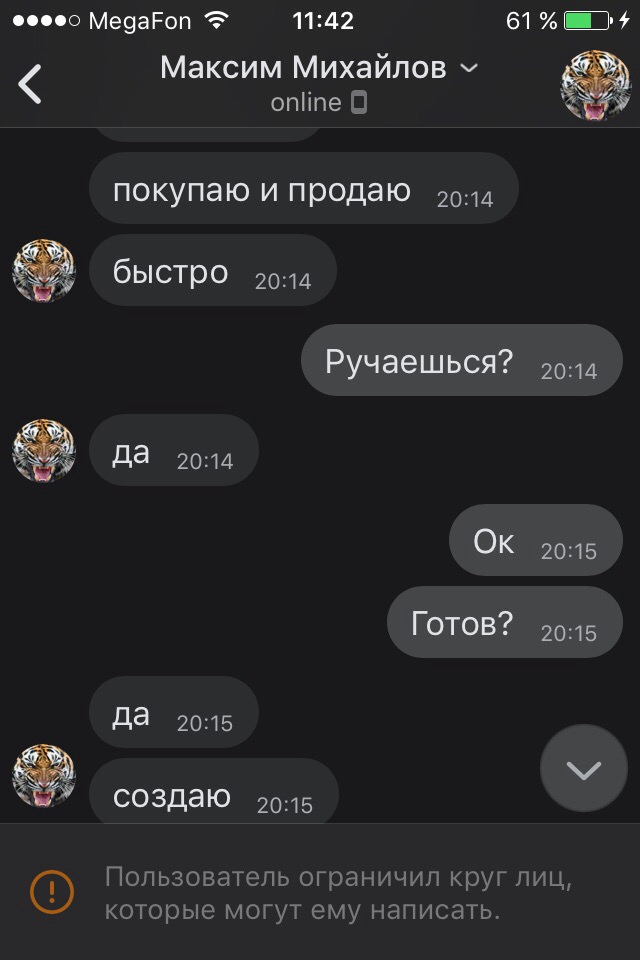The width and height of the screenshot is (640, 960).
Task: Go back using the header arrow
Action: 30,84
